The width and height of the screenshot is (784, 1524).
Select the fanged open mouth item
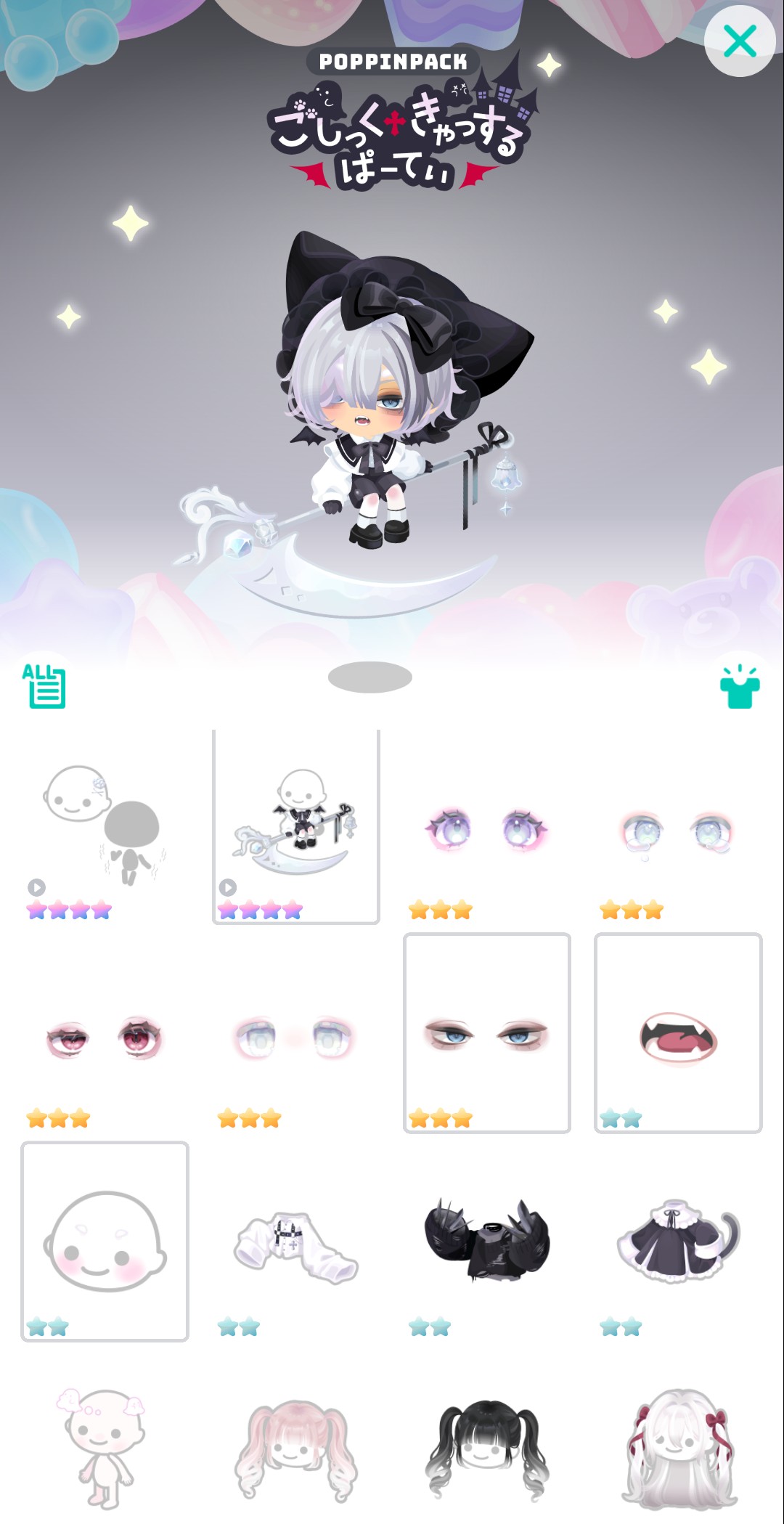click(x=678, y=1033)
